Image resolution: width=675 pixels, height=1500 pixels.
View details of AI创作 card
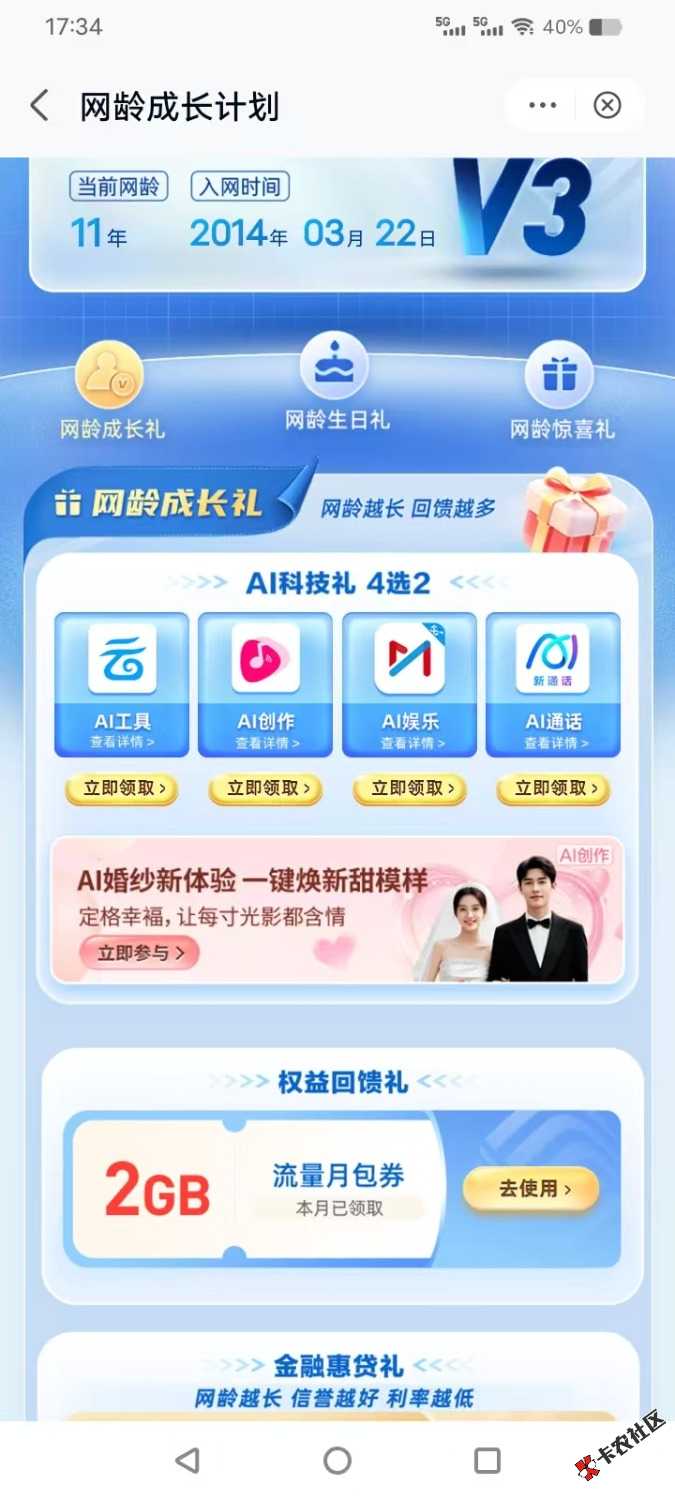pyautogui.click(x=266, y=743)
